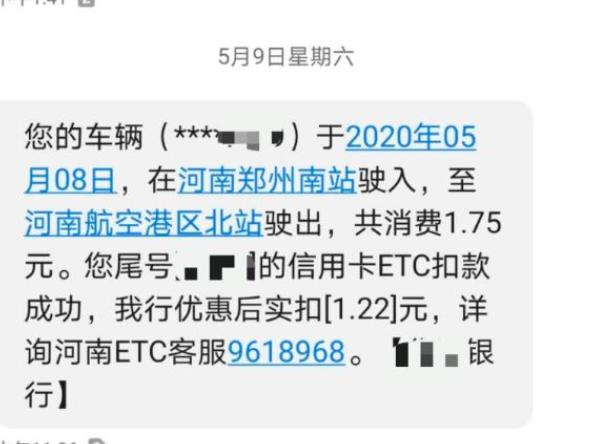Viewport: 614px width, 444px height.
Task: Open the 河南郑州南站 link
Action: [x=265, y=181]
